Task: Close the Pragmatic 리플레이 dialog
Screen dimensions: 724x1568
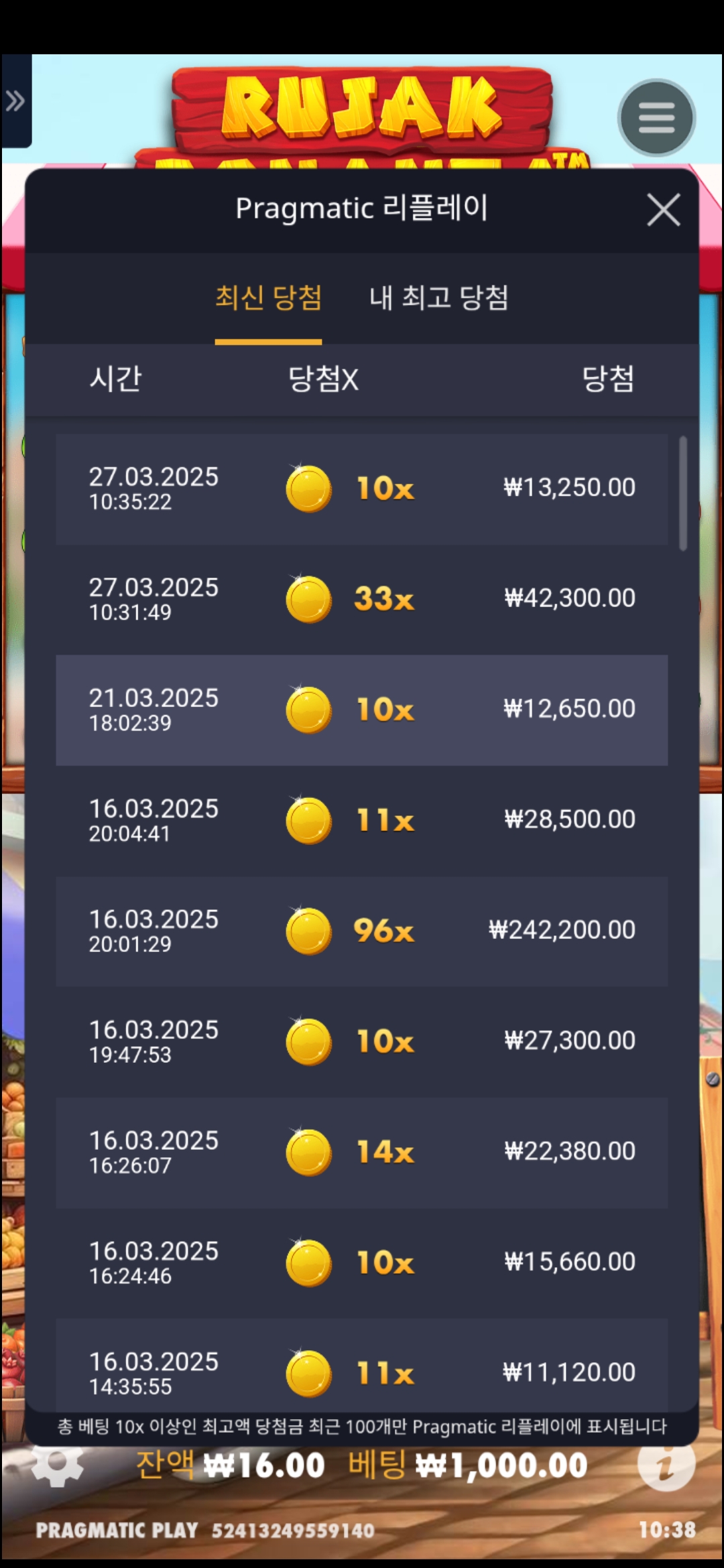Action: tap(663, 210)
